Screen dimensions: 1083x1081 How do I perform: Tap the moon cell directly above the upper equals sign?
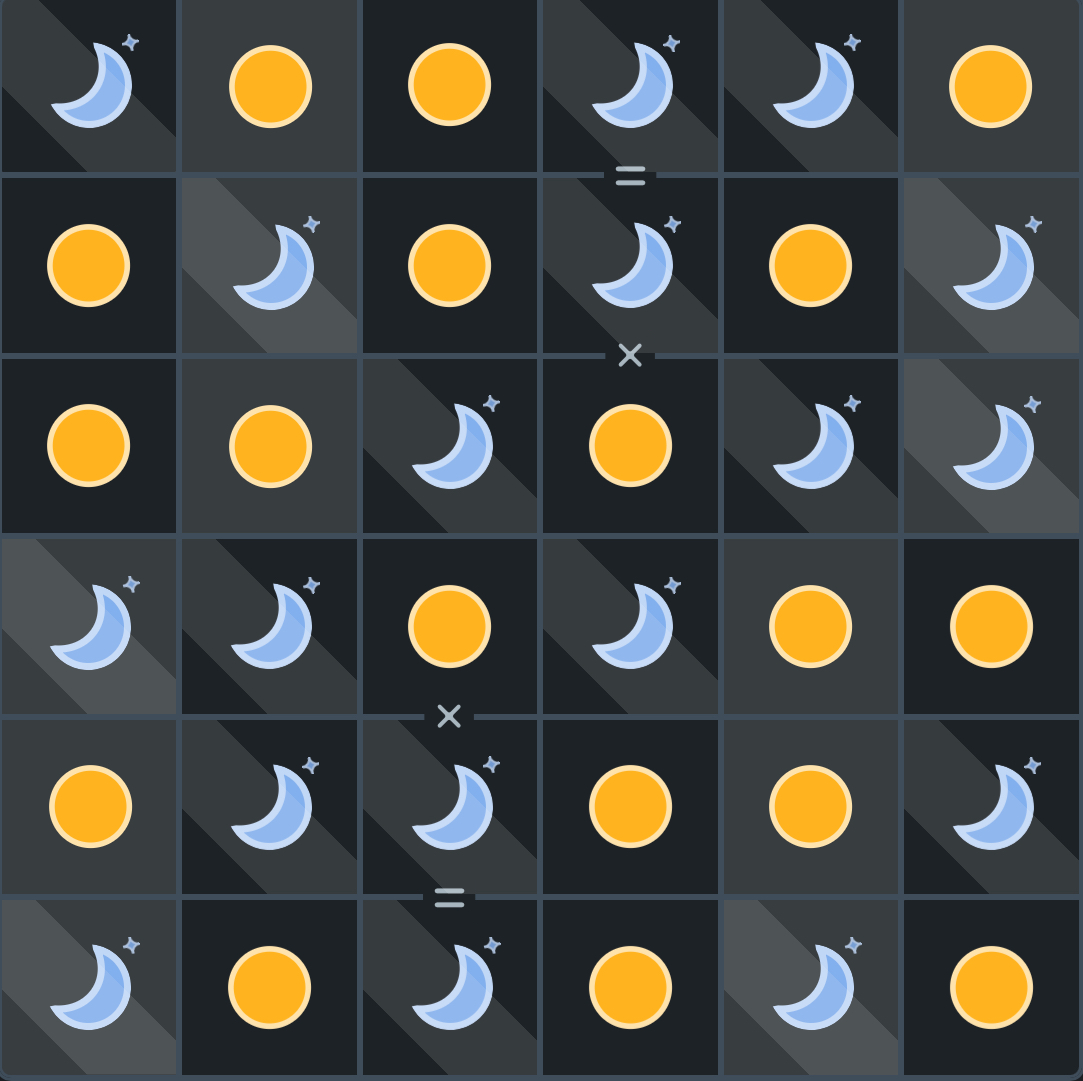click(x=630, y=86)
